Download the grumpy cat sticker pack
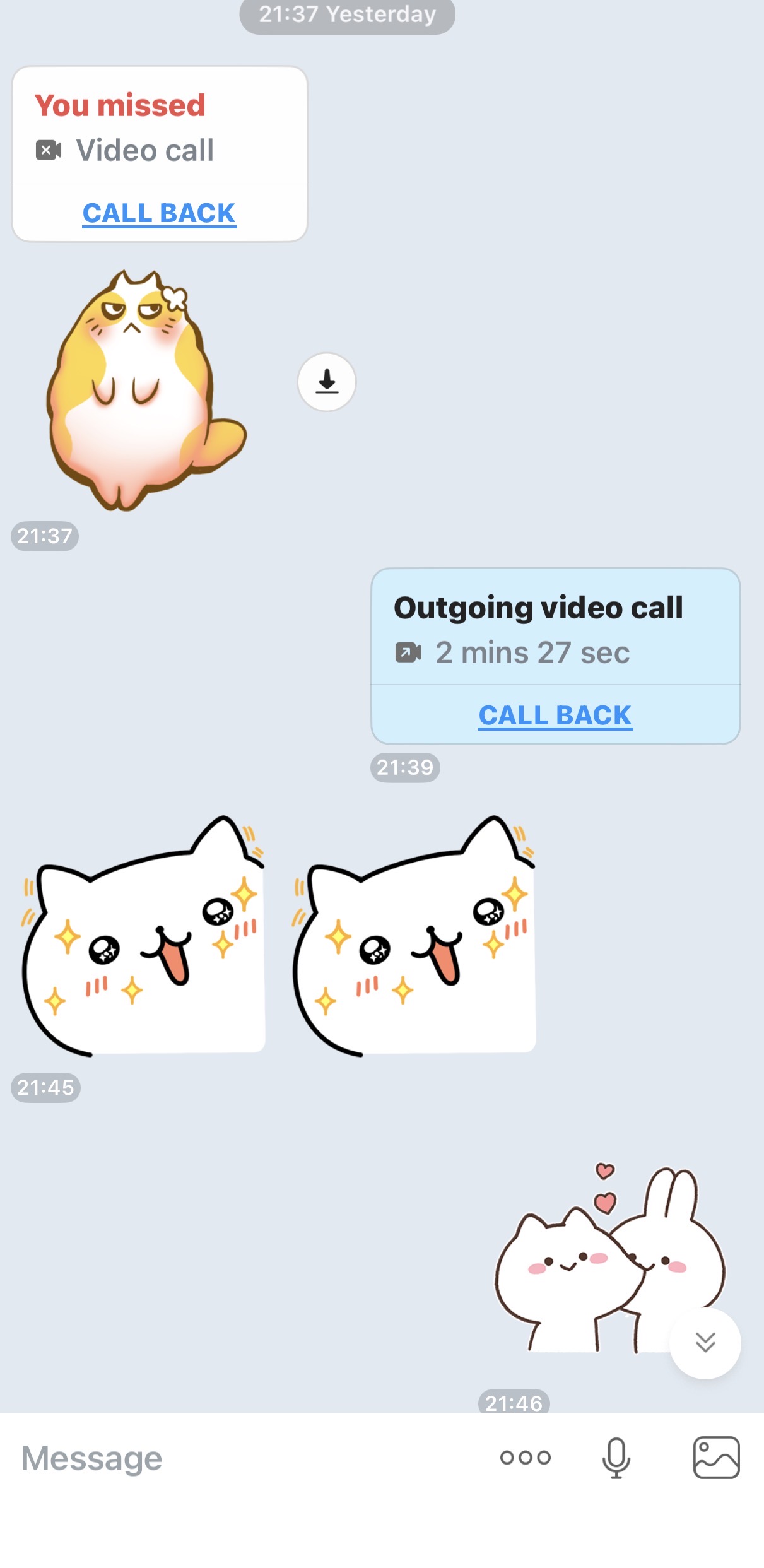 [x=326, y=382]
